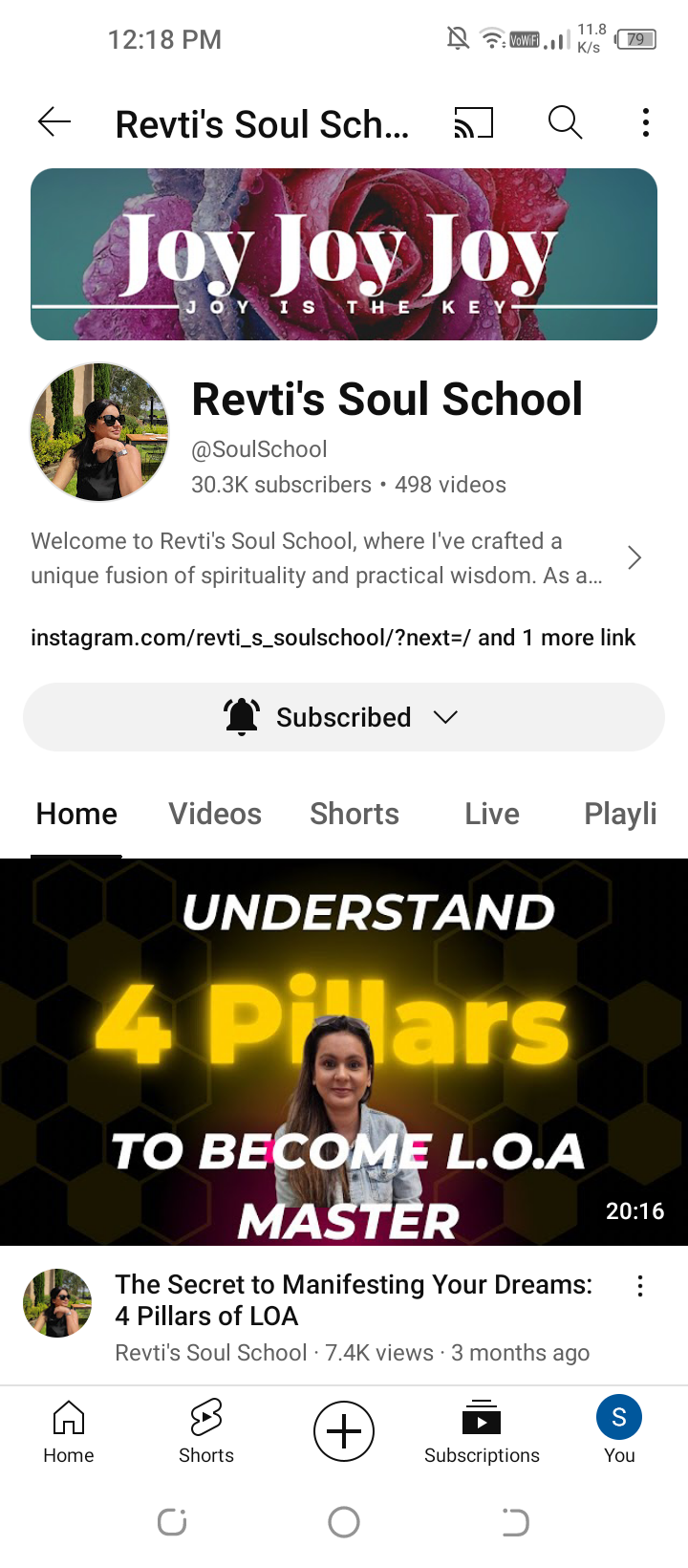Open options for the 4 Pillars of LOA video
The image size is (688, 1568).
click(640, 1287)
